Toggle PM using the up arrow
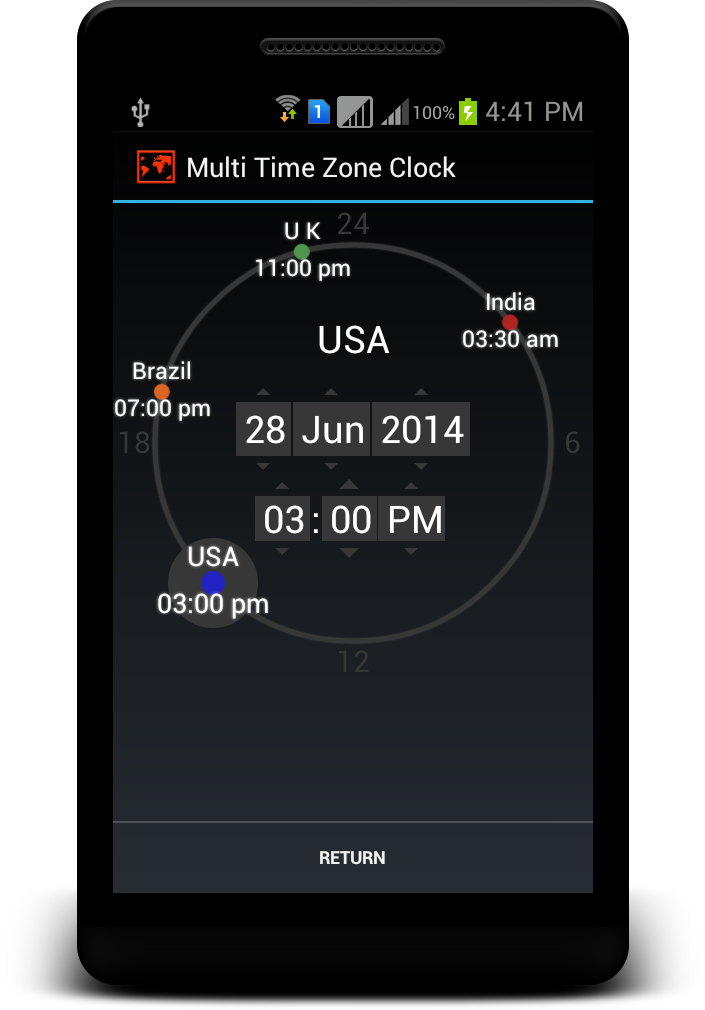 (x=413, y=486)
